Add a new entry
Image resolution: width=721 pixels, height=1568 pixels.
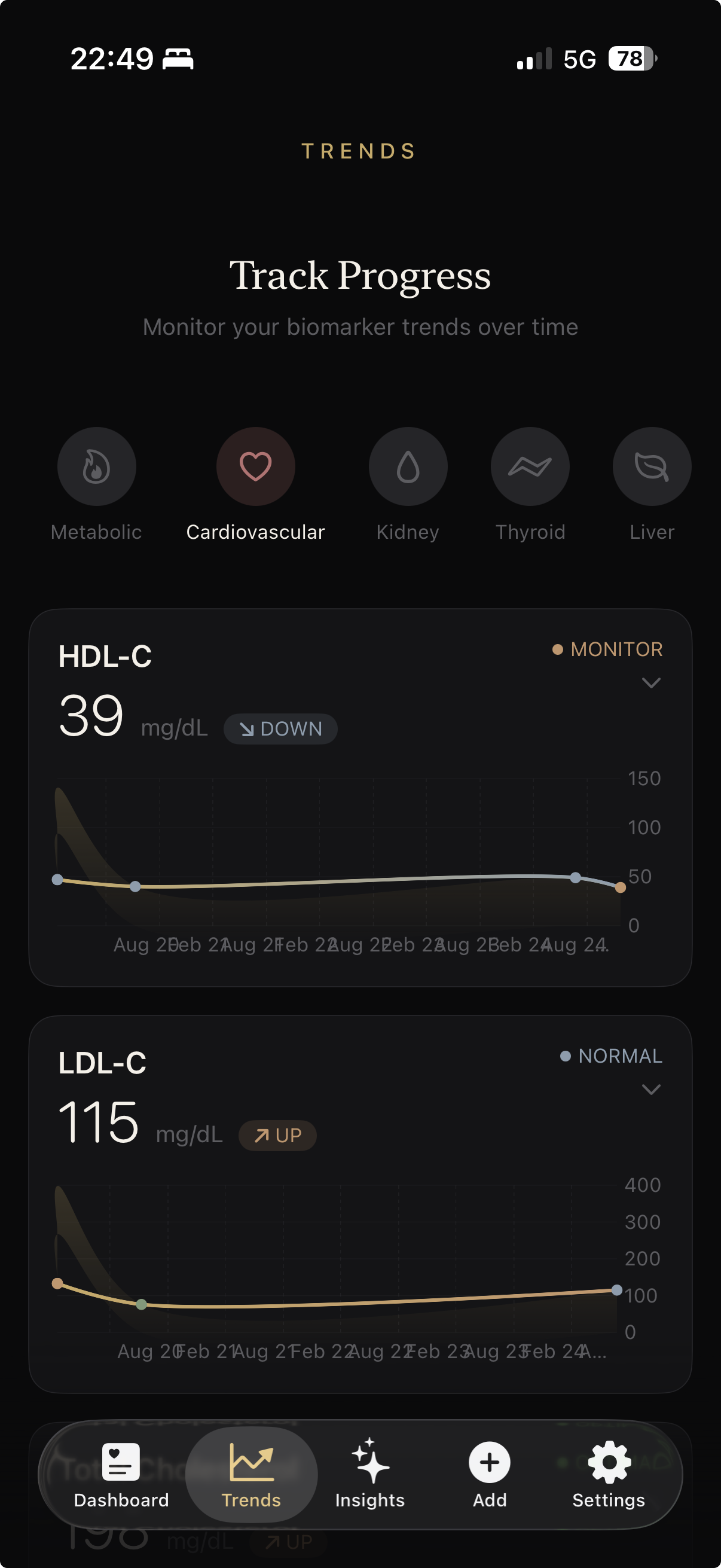pos(490,1474)
